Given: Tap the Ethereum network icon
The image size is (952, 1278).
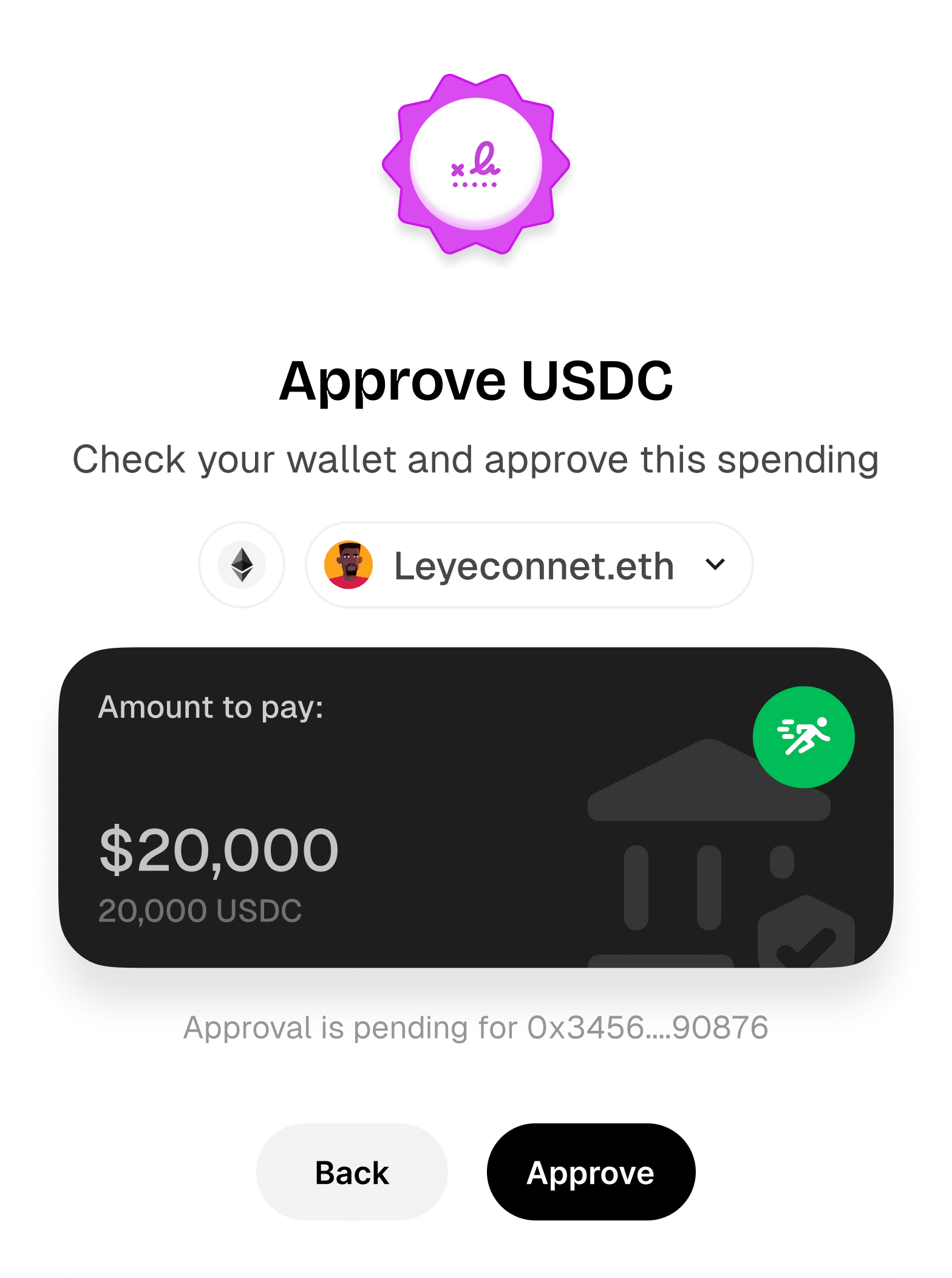Looking at the screenshot, I should (242, 565).
